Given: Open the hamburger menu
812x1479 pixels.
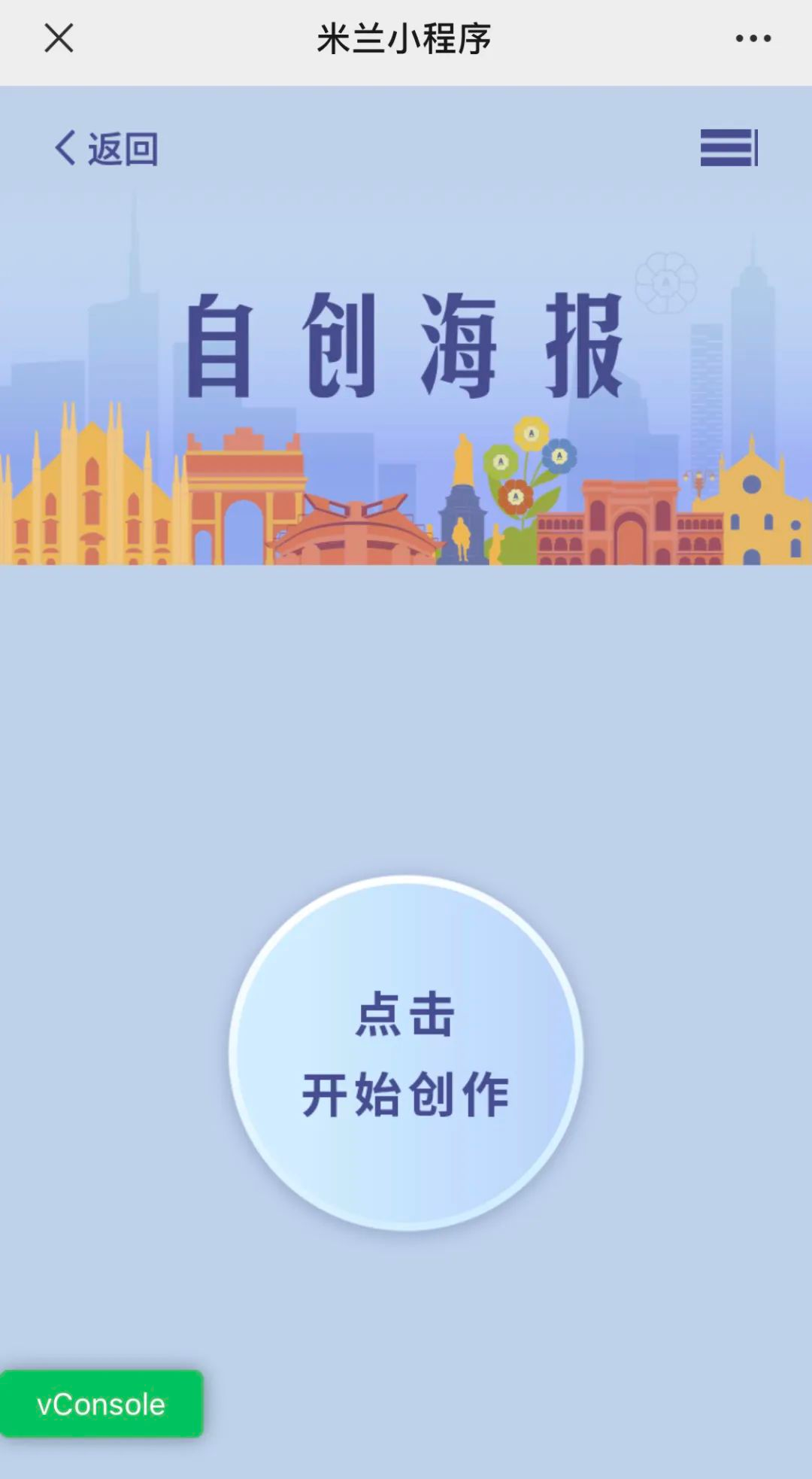Looking at the screenshot, I should [729, 147].
